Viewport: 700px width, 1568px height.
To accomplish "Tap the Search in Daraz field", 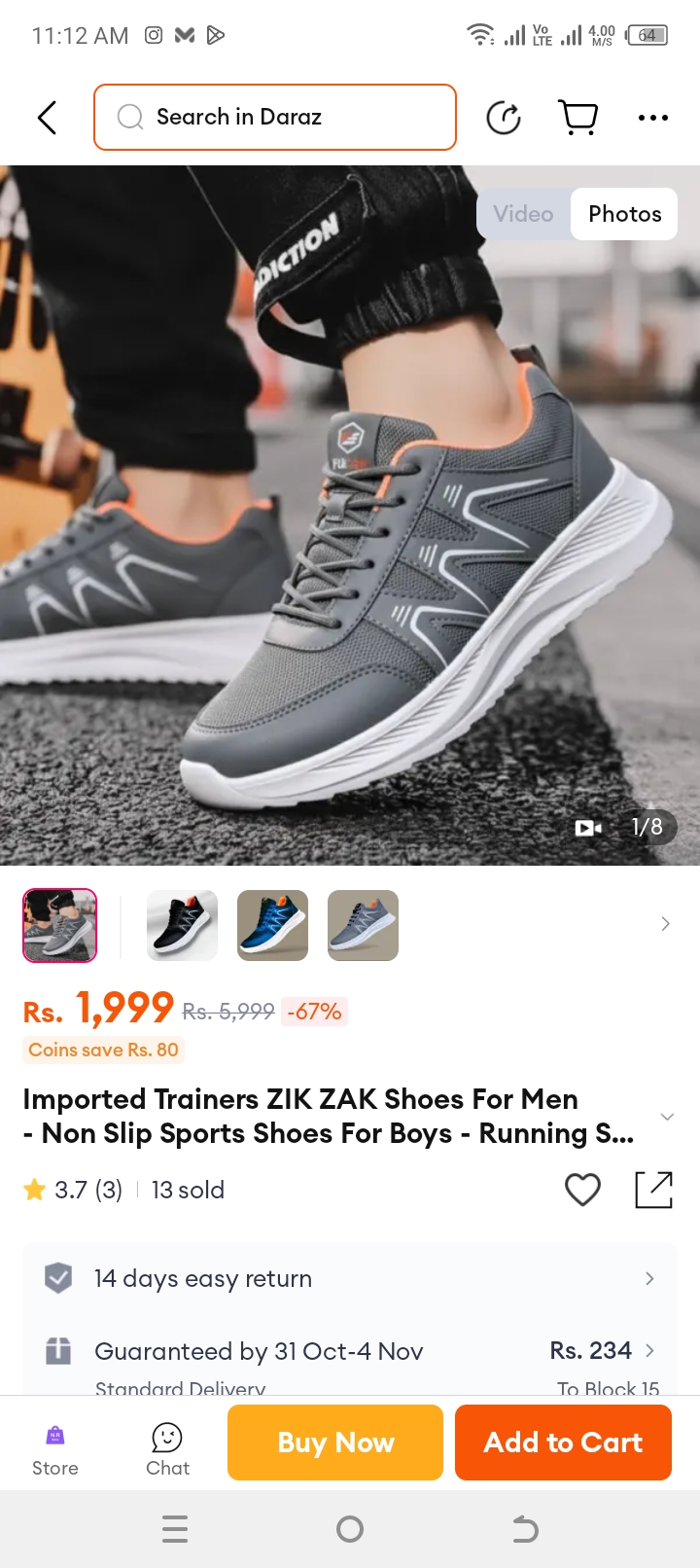I will pos(275,118).
